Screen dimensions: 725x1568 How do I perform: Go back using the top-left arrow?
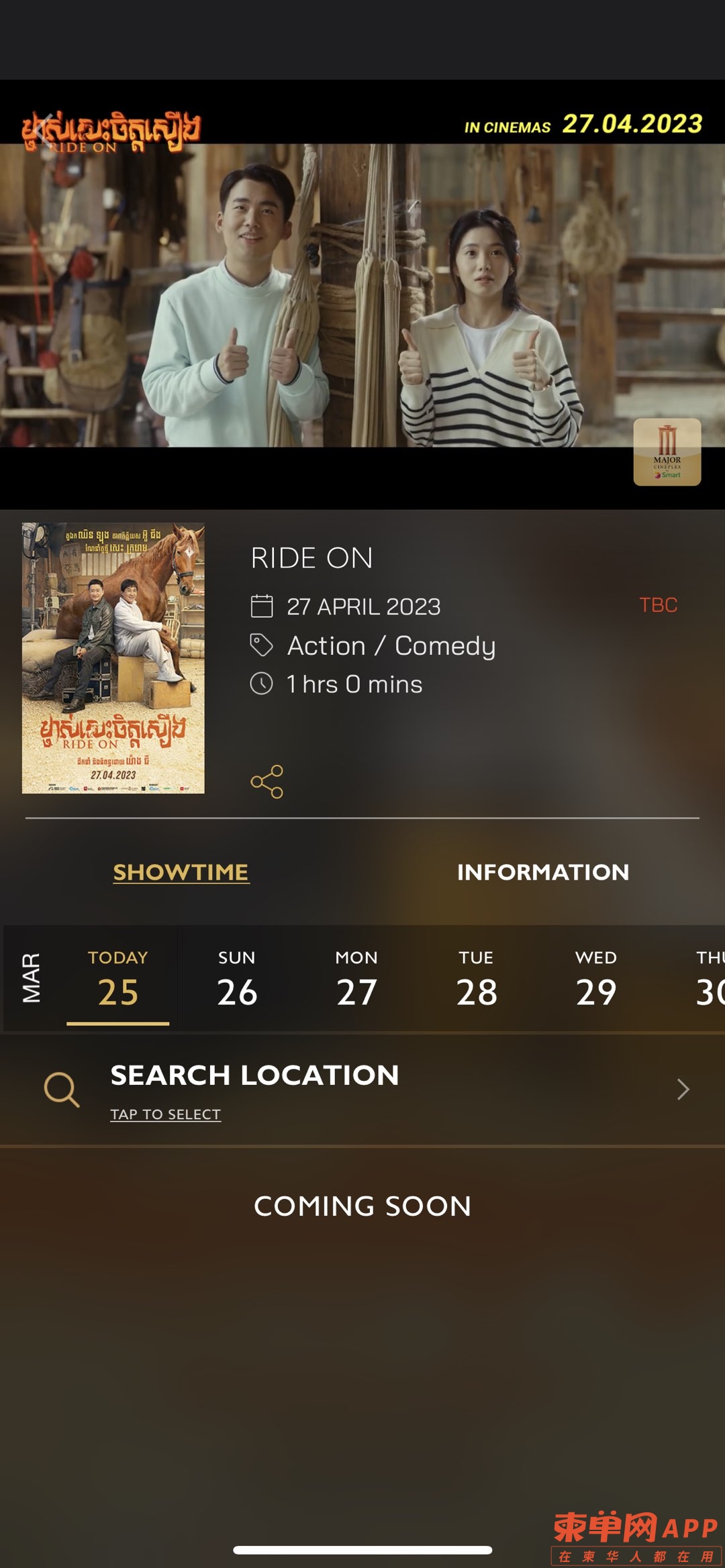pyautogui.click(x=44, y=129)
